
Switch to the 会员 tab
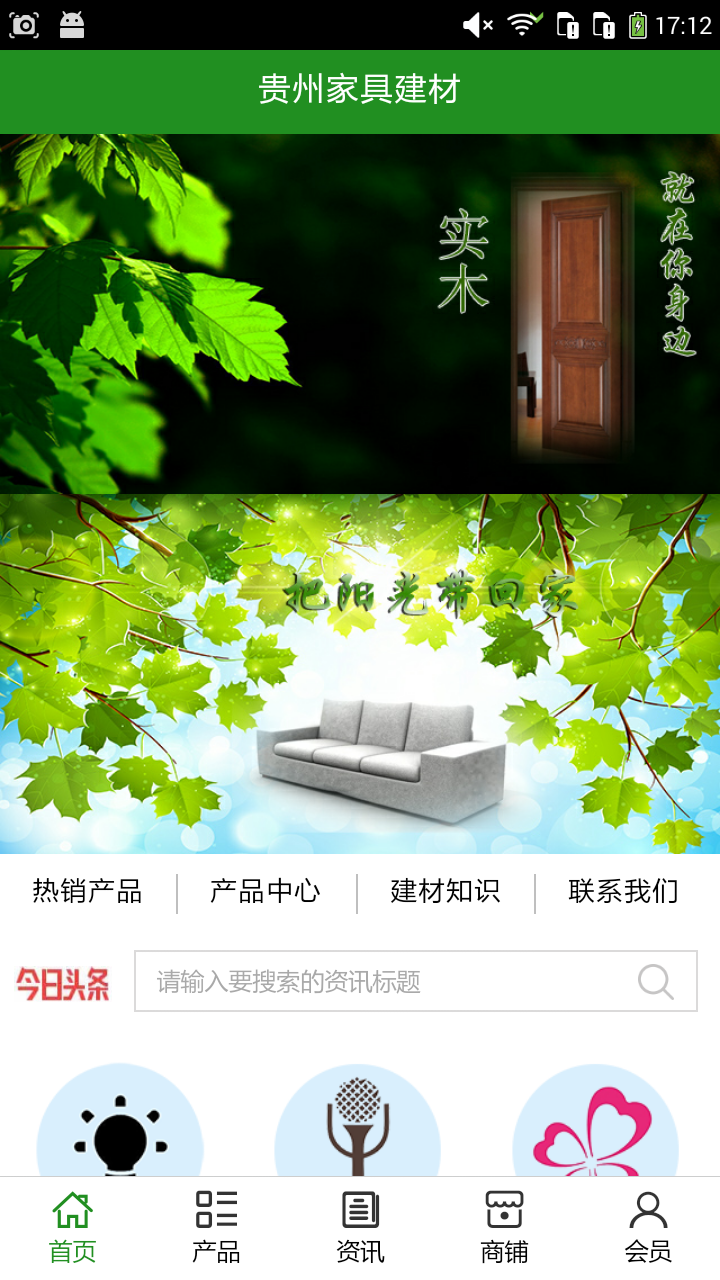[x=648, y=1228]
